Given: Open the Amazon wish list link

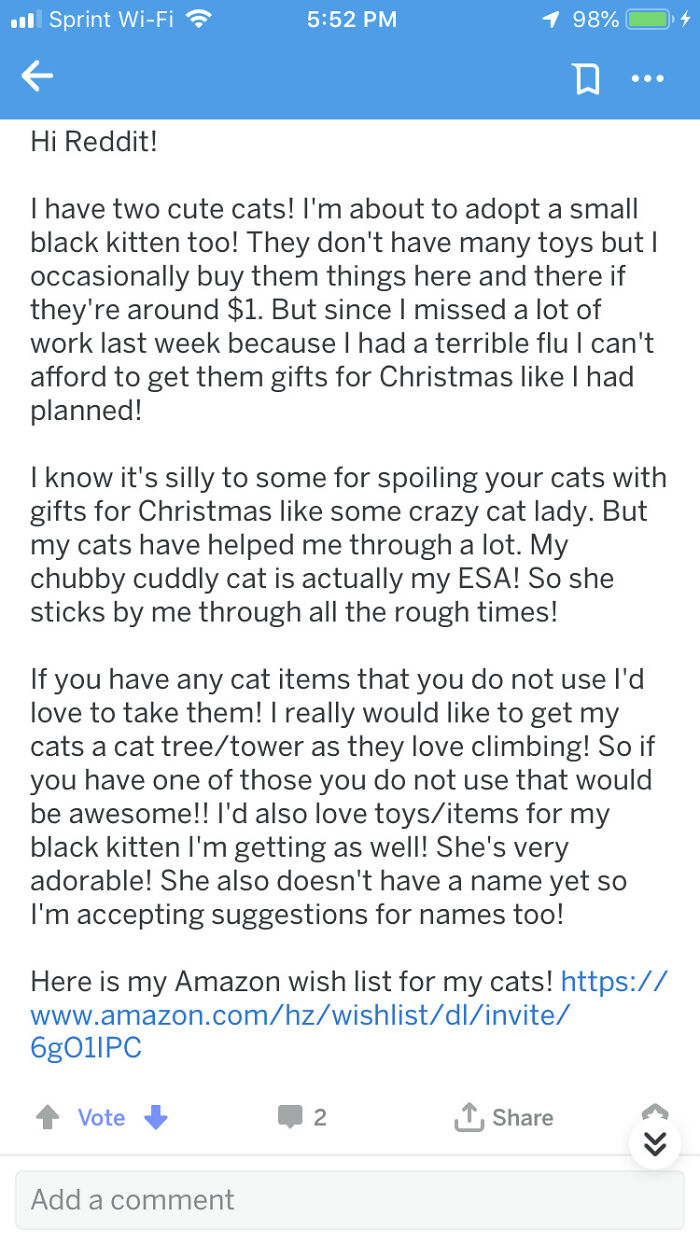Looking at the screenshot, I should pos(300,1015).
